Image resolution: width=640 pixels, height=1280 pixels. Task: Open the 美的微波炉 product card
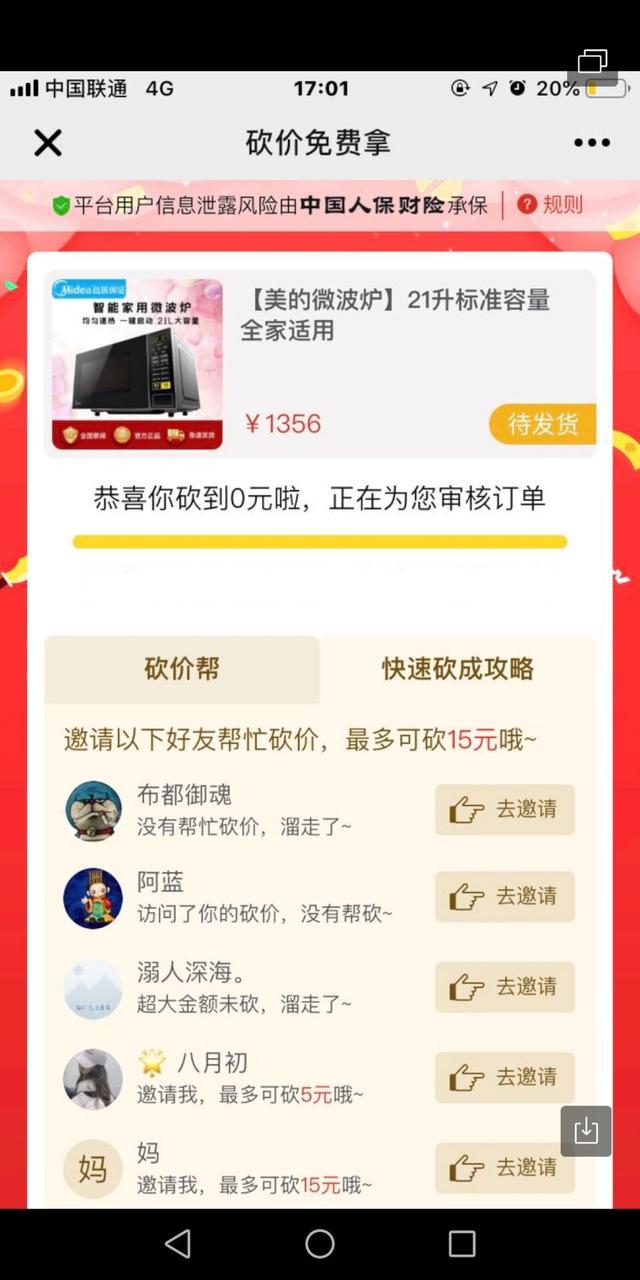click(320, 364)
